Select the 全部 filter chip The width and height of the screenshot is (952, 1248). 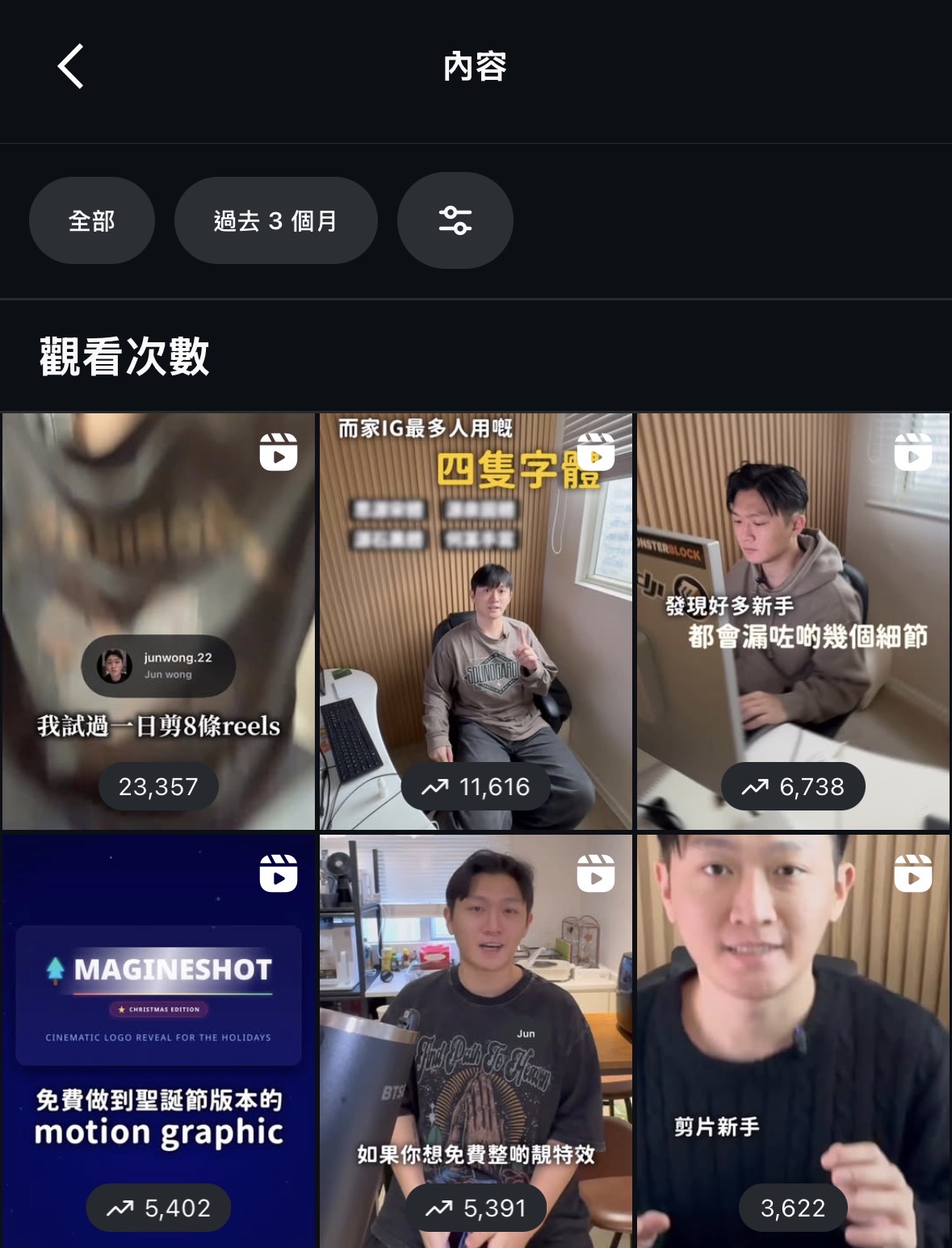coord(91,220)
